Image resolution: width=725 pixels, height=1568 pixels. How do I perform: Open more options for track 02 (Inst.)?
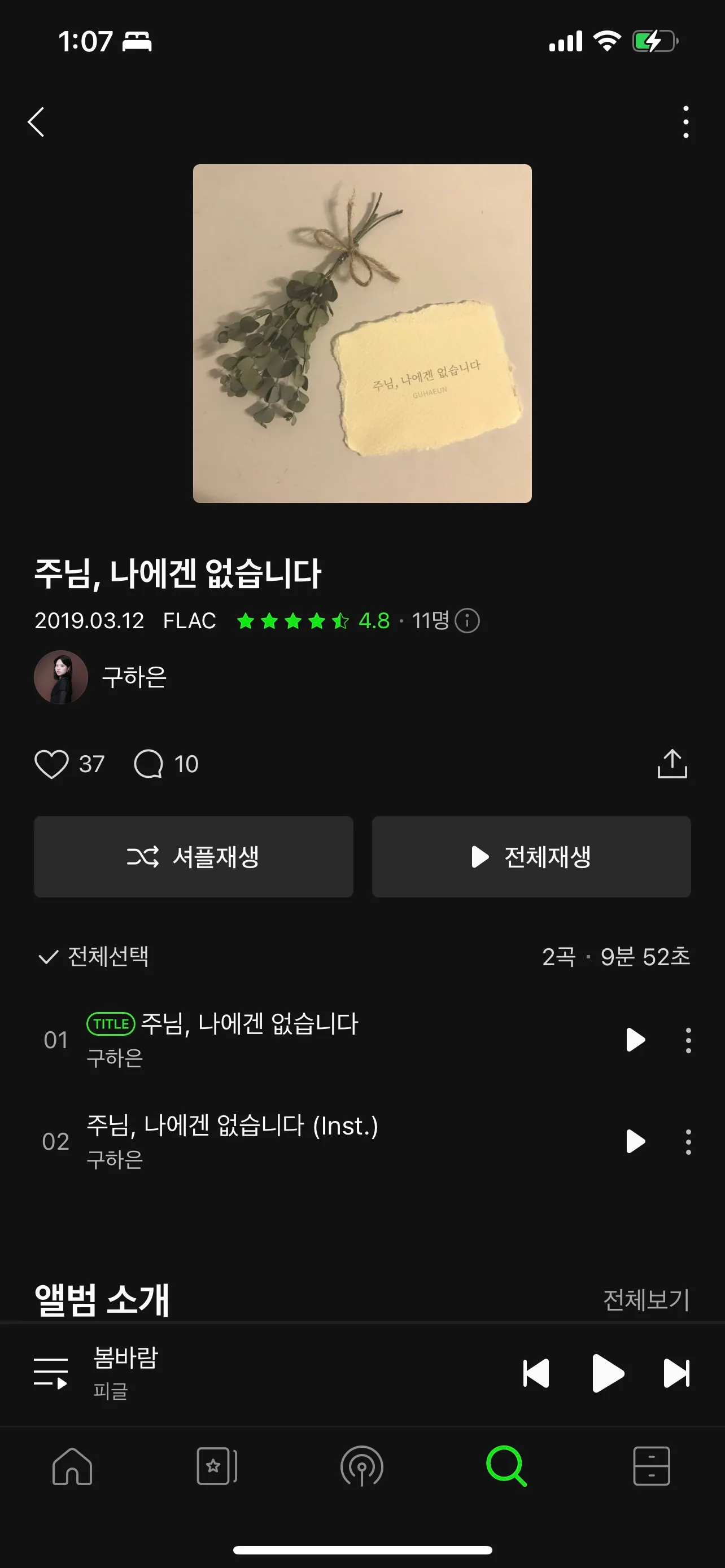pos(687,1142)
